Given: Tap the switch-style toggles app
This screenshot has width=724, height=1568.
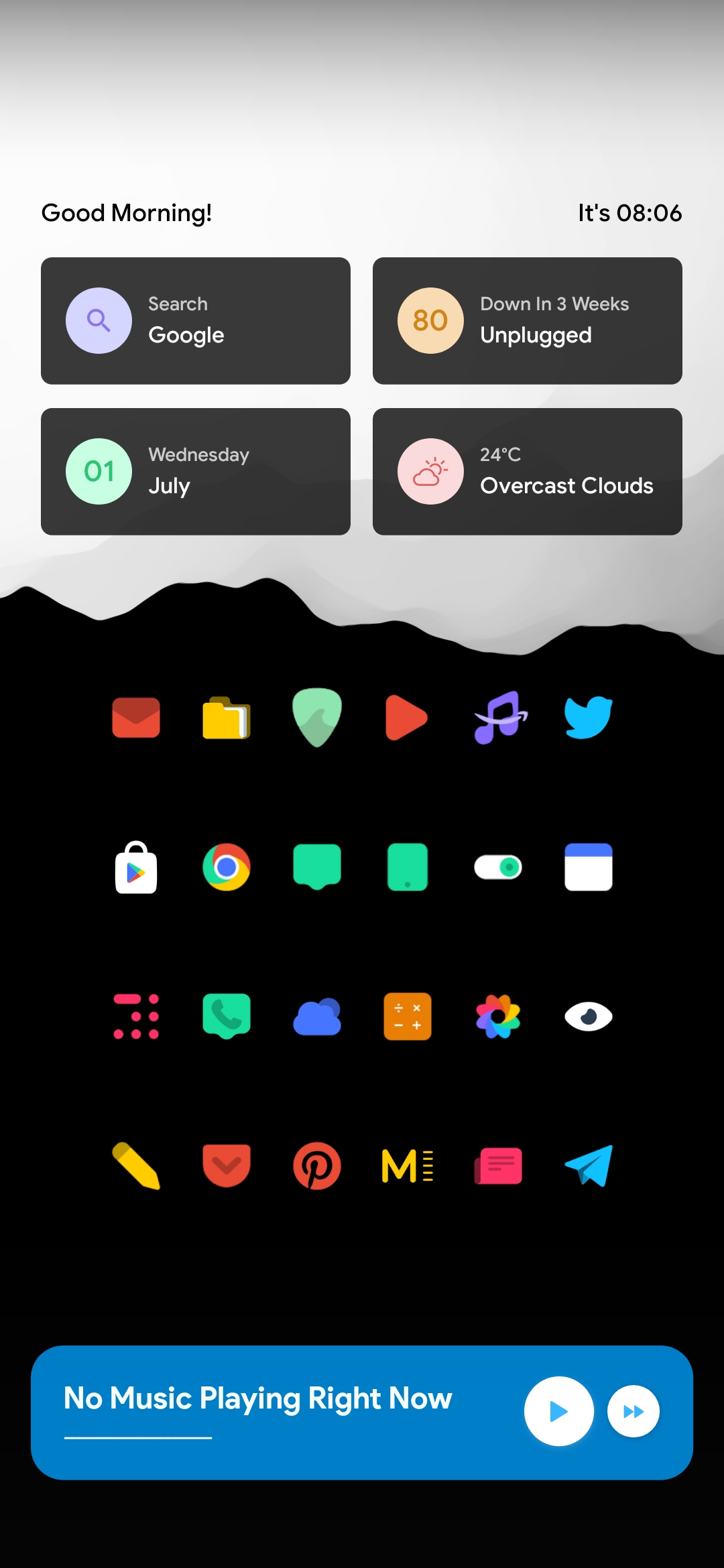Looking at the screenshot, I should click(497, 867).
